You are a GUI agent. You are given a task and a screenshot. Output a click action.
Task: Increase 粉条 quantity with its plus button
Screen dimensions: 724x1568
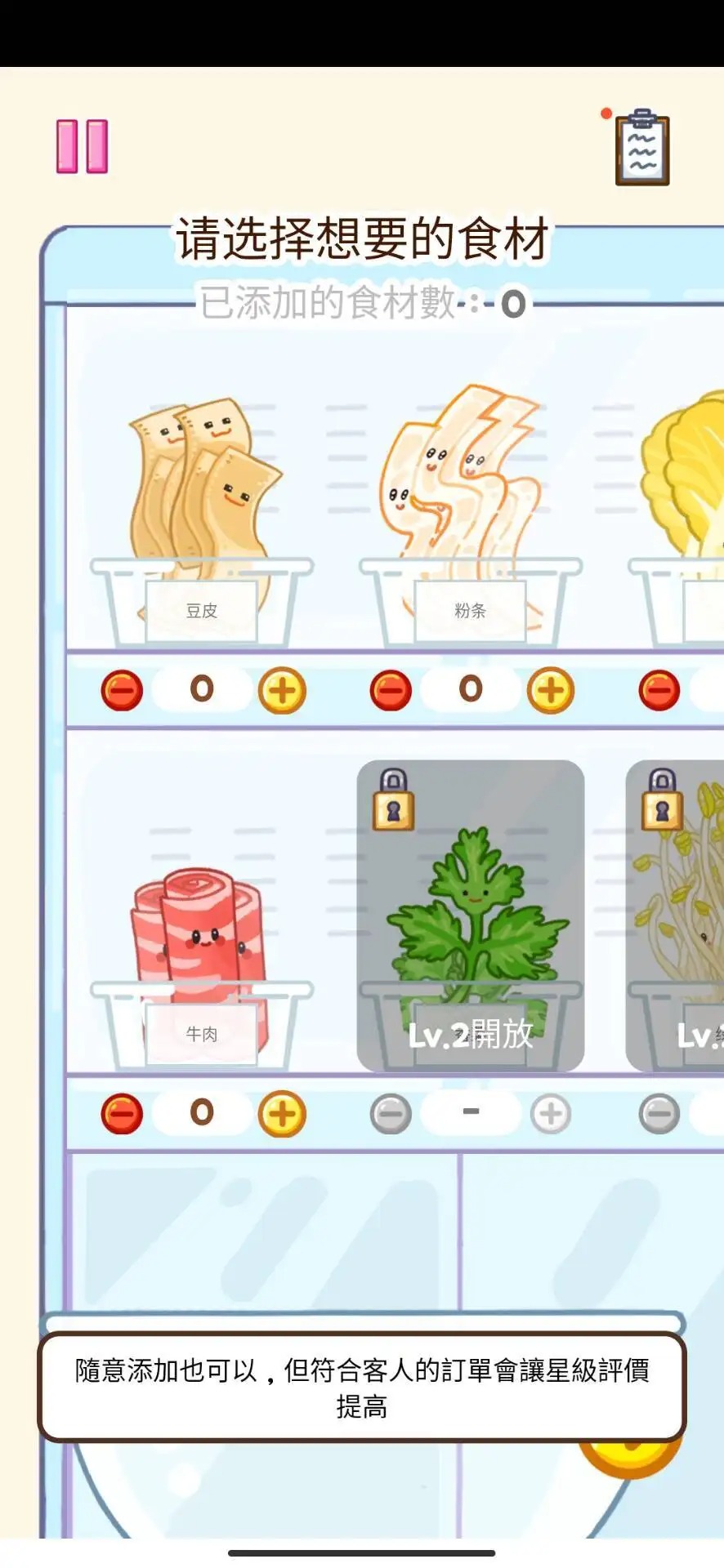(551, 691)
